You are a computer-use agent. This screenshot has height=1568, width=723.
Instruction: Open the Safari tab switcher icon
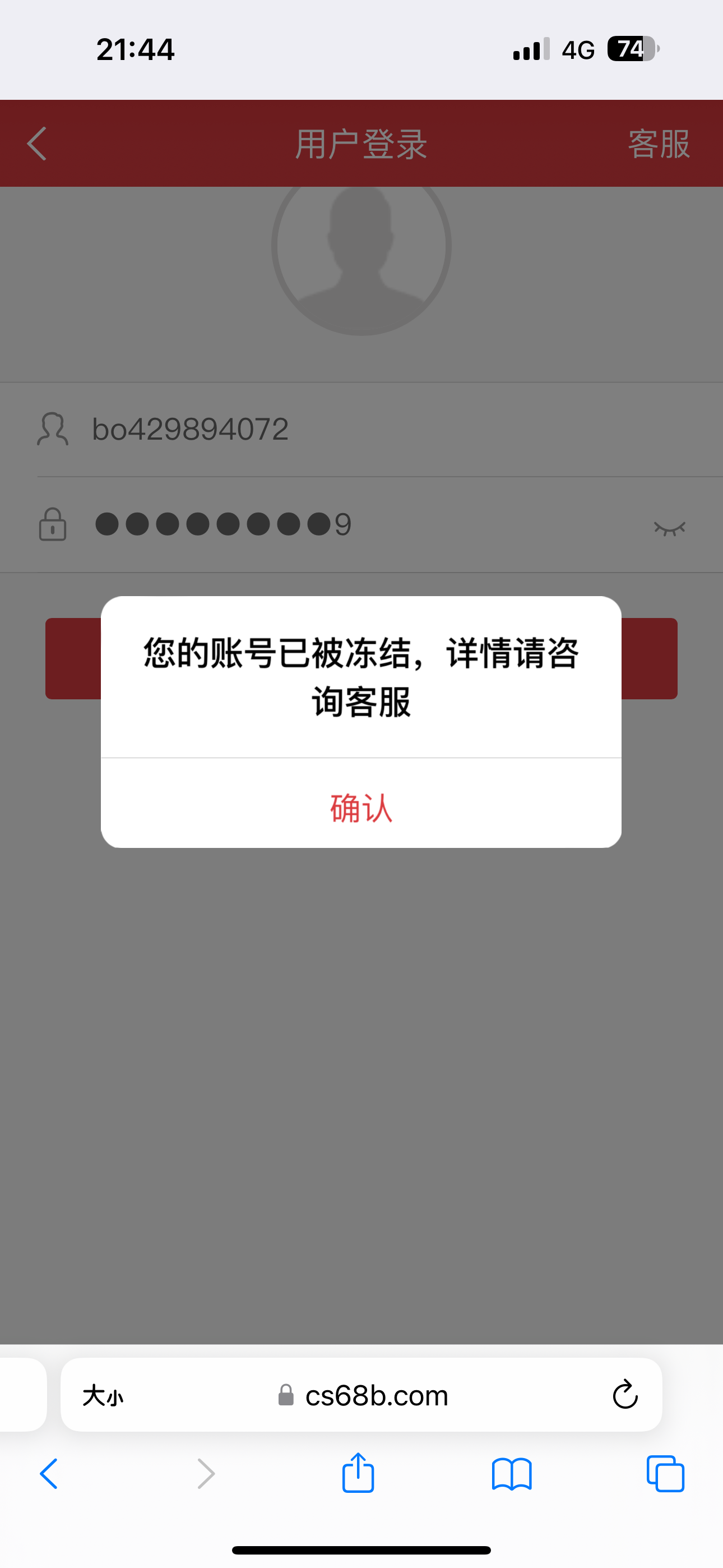pos(665,1474)
